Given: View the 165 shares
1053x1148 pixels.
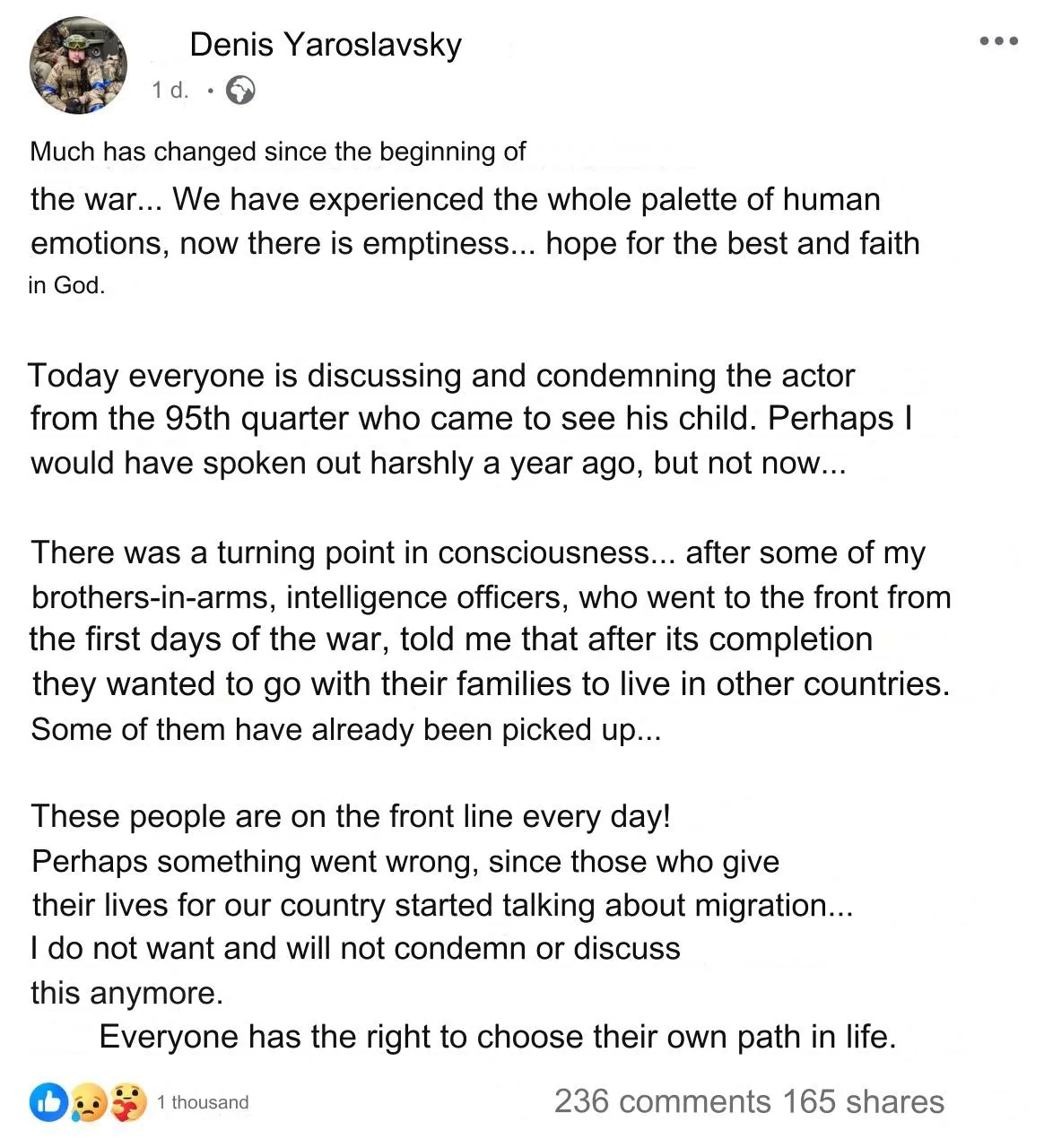Looking at the screenshot, I should [x=863, y=1101].
